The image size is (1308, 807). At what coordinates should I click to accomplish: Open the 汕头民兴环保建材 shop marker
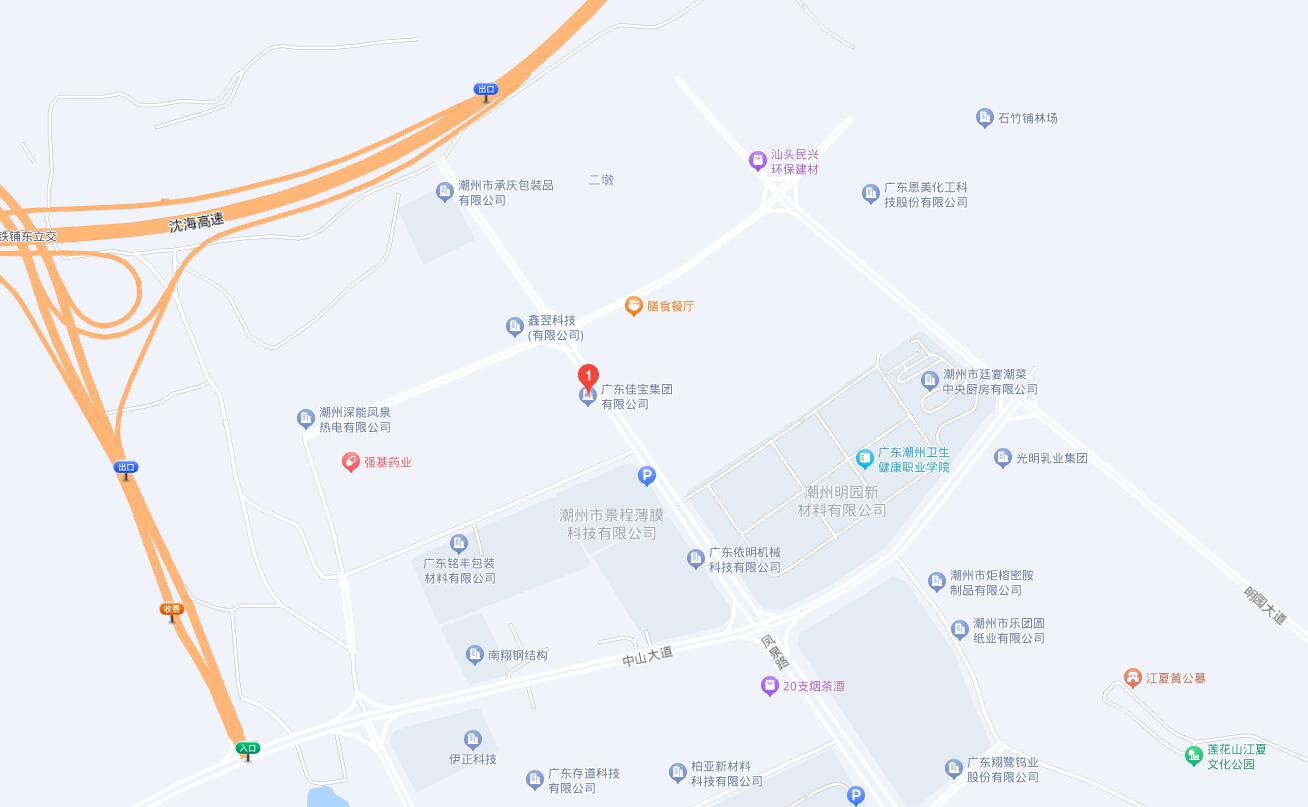[758, 160]
